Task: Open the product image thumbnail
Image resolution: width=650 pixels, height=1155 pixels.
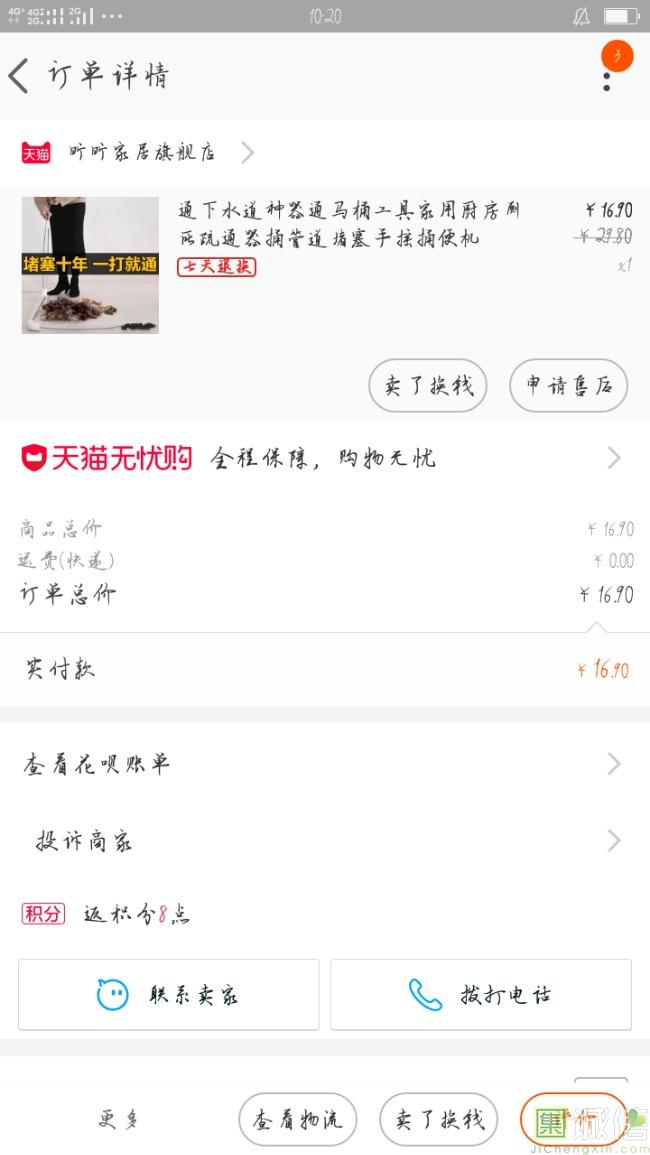Action: point(90,264)
